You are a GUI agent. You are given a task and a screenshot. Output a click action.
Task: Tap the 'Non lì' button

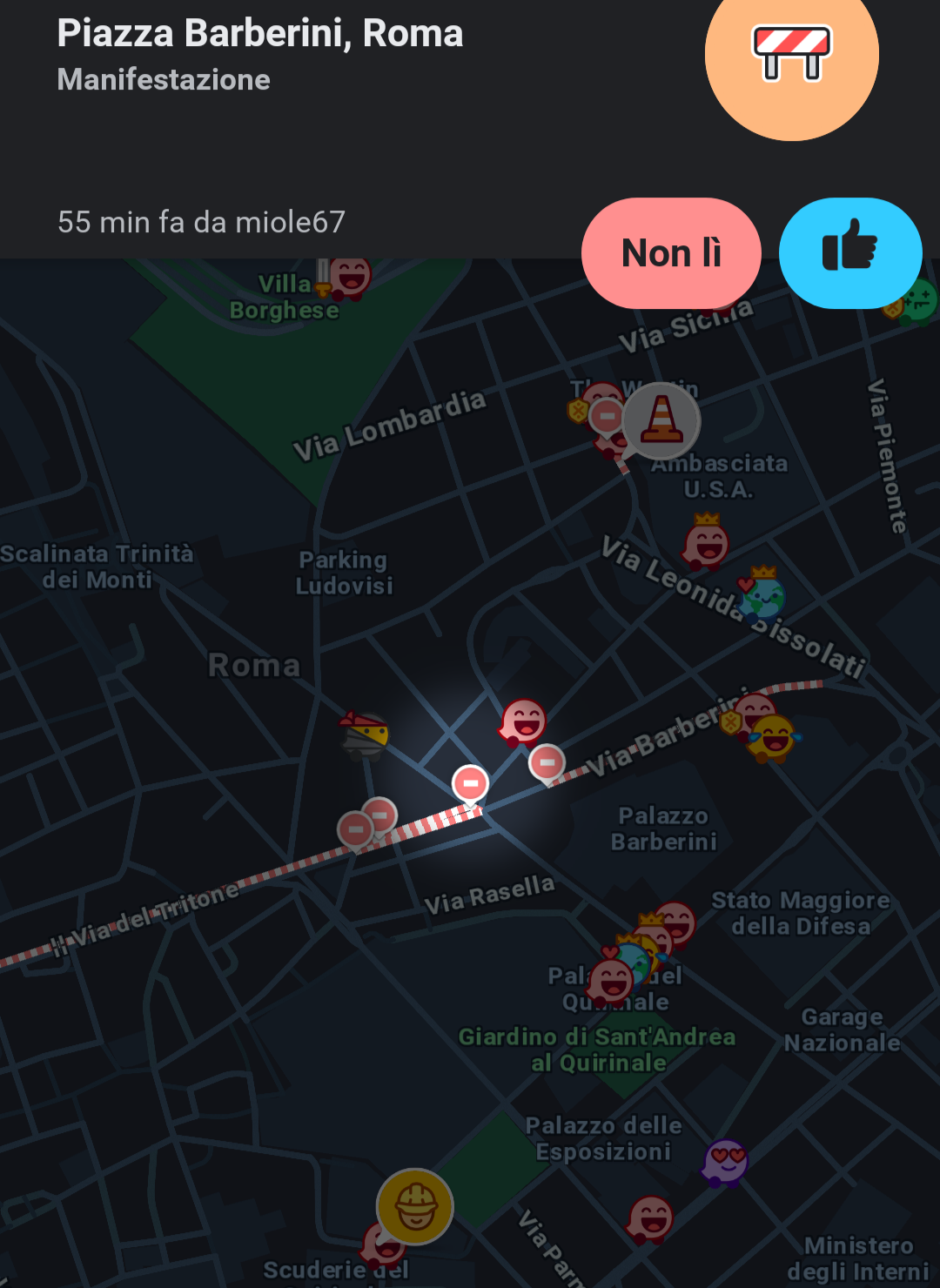tap(671, 253)
